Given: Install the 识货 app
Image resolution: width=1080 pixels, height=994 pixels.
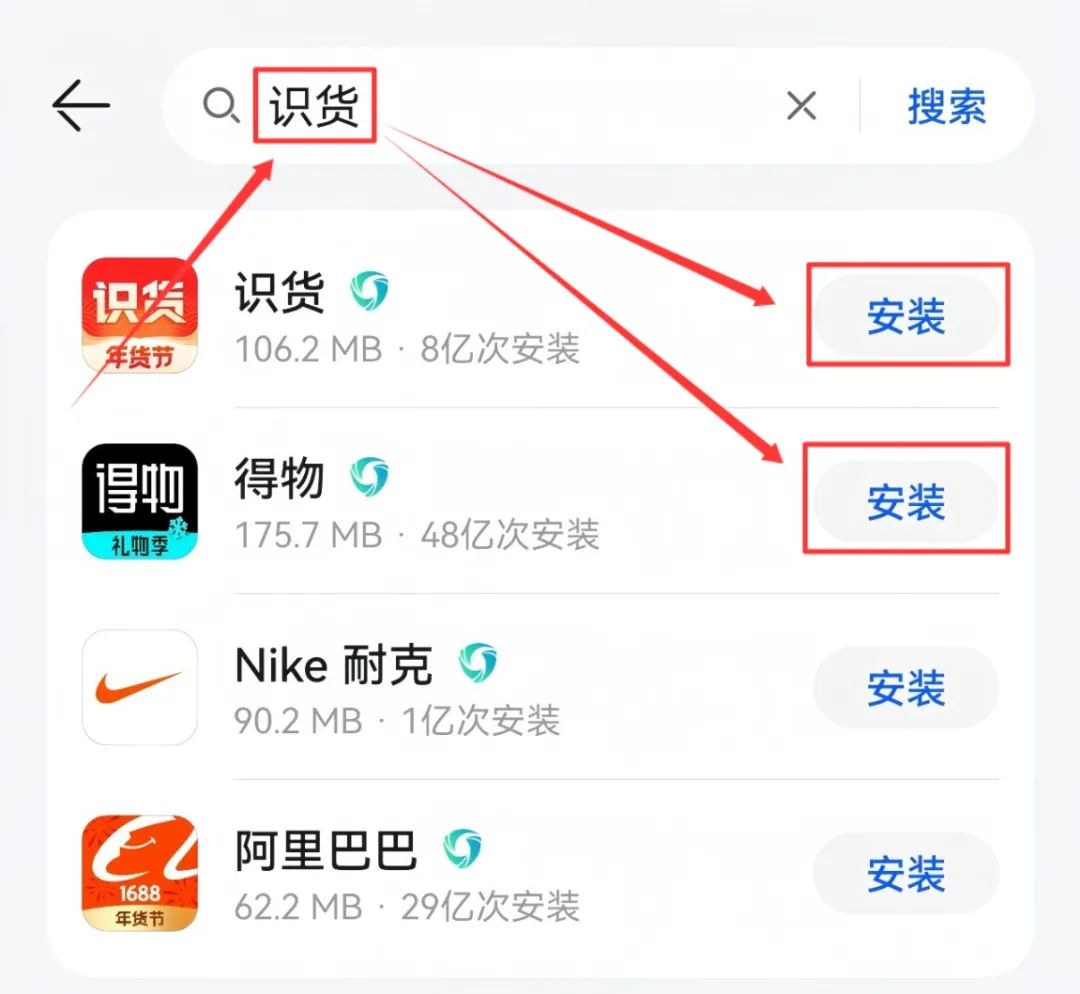Looking at the screenshot, I should pos(906,317).
